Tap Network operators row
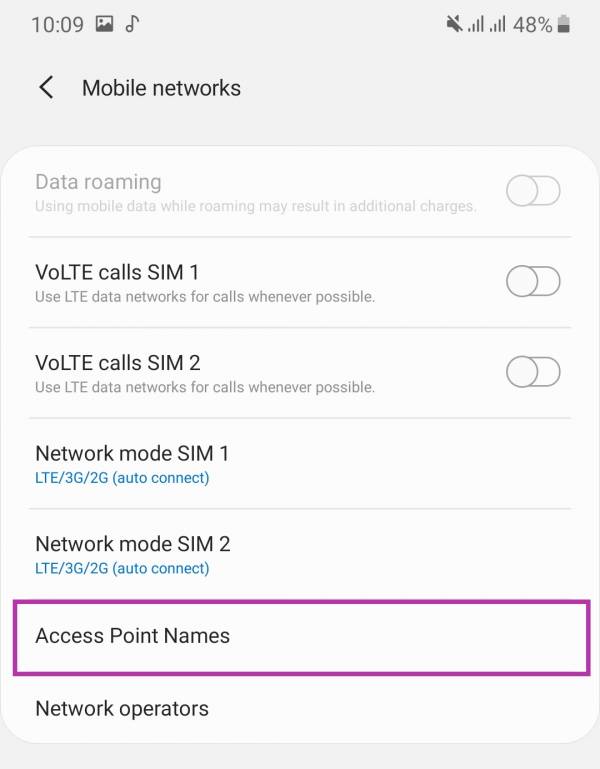This screenshot has width=600, height=769. (300, 709)
